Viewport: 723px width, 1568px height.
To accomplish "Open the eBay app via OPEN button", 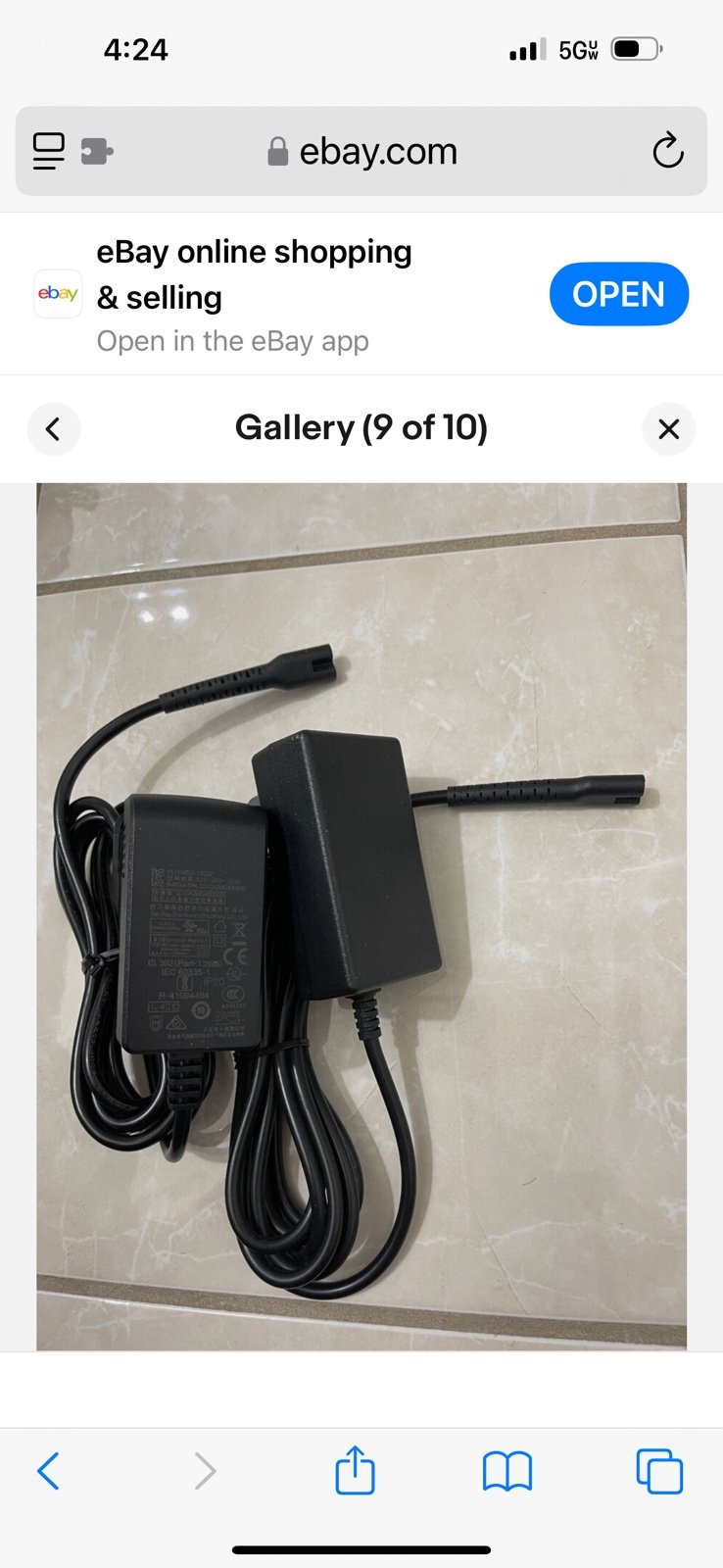I will tap(619, 294).
